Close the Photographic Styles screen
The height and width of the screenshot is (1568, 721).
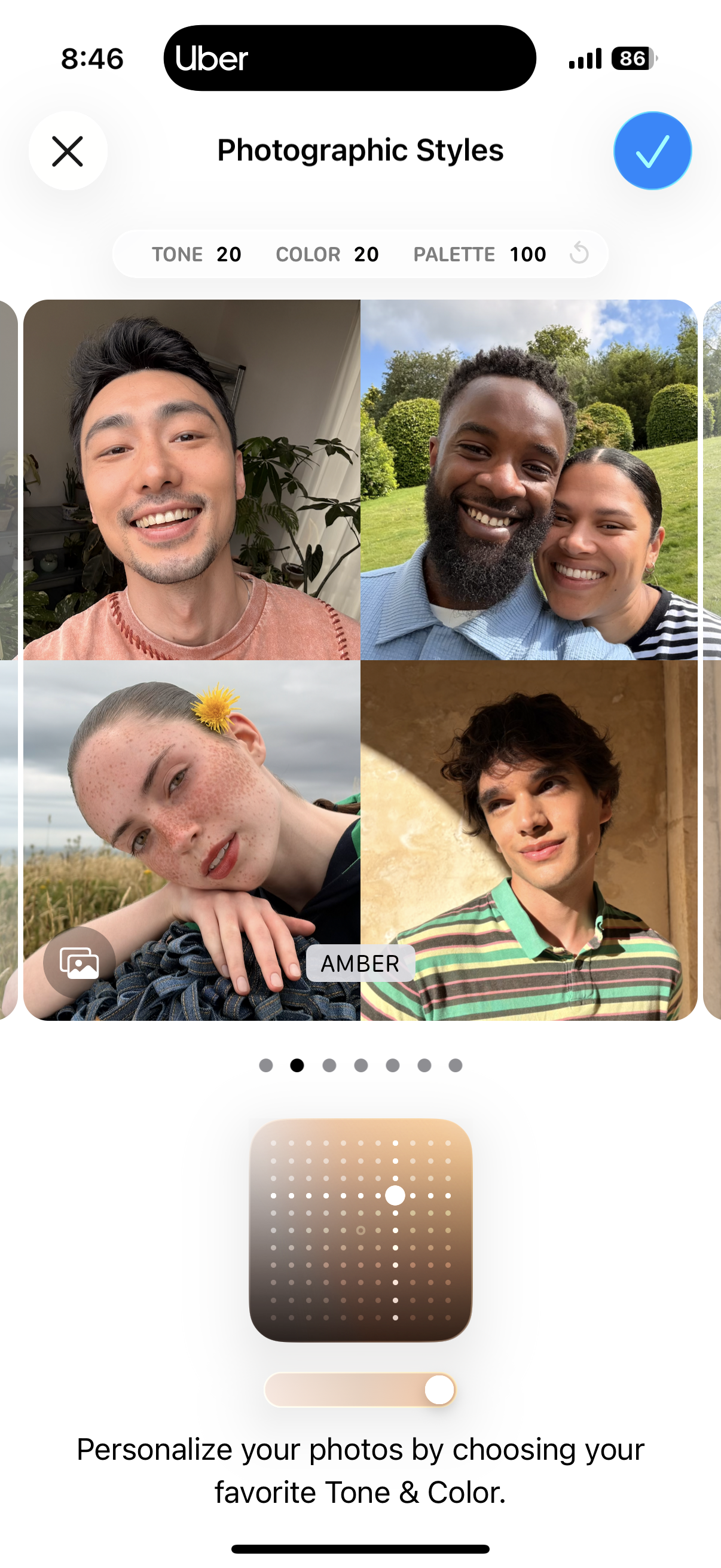click(x=68, y=151)
